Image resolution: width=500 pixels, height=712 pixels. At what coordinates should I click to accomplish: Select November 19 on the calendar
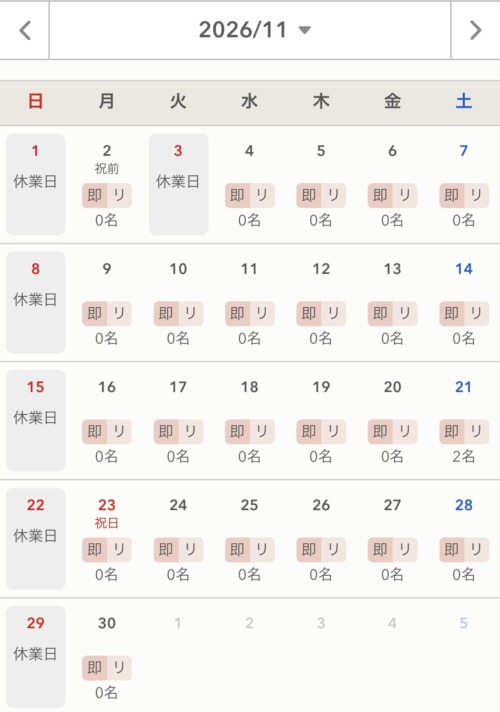click(321, 420)
